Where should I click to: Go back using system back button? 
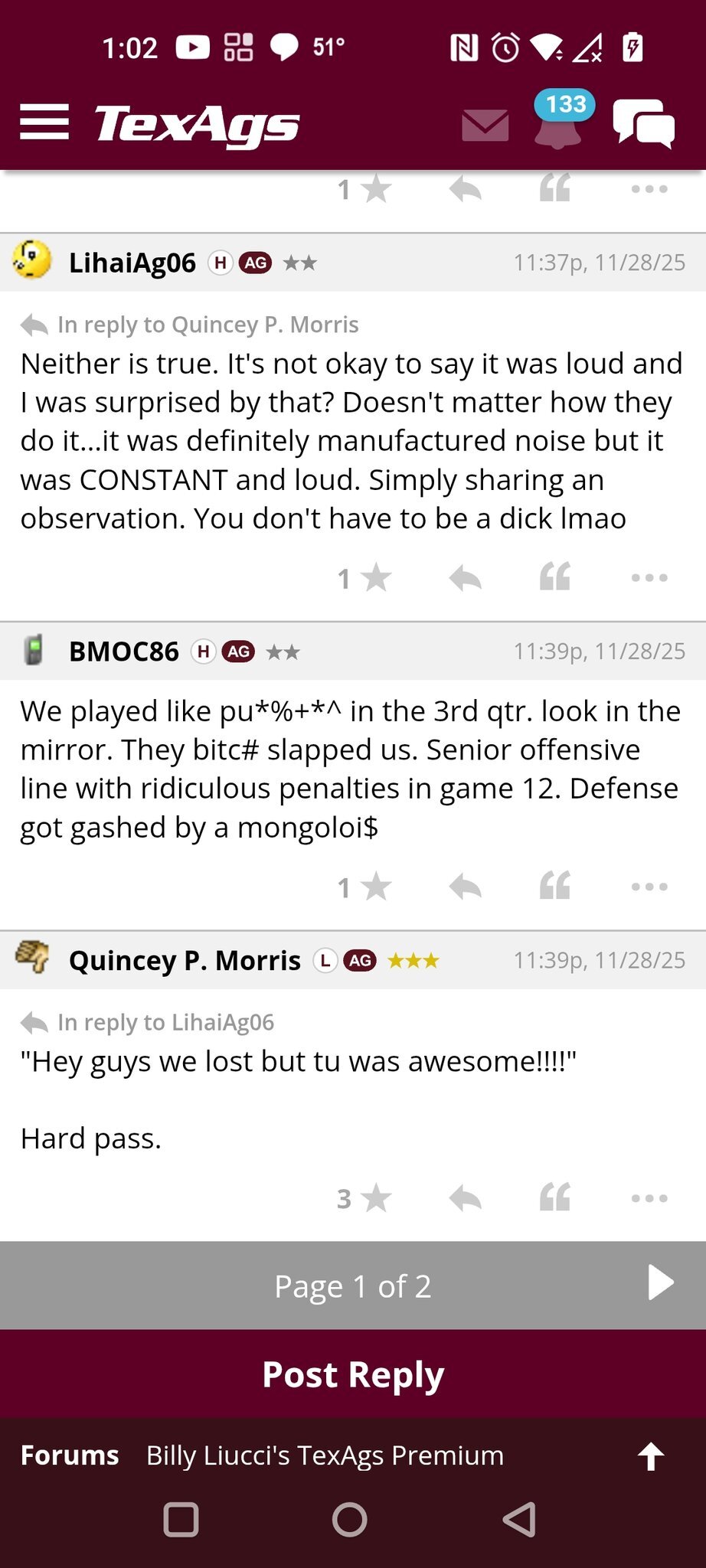[520, 1520]
